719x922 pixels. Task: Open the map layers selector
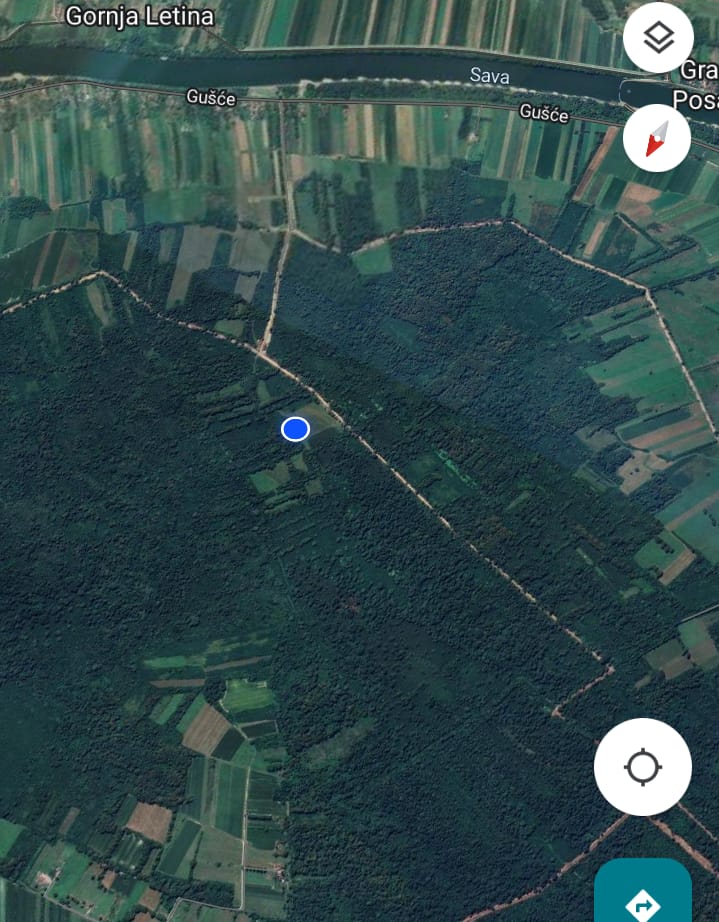pyautogui.click(x=658, y=39)
